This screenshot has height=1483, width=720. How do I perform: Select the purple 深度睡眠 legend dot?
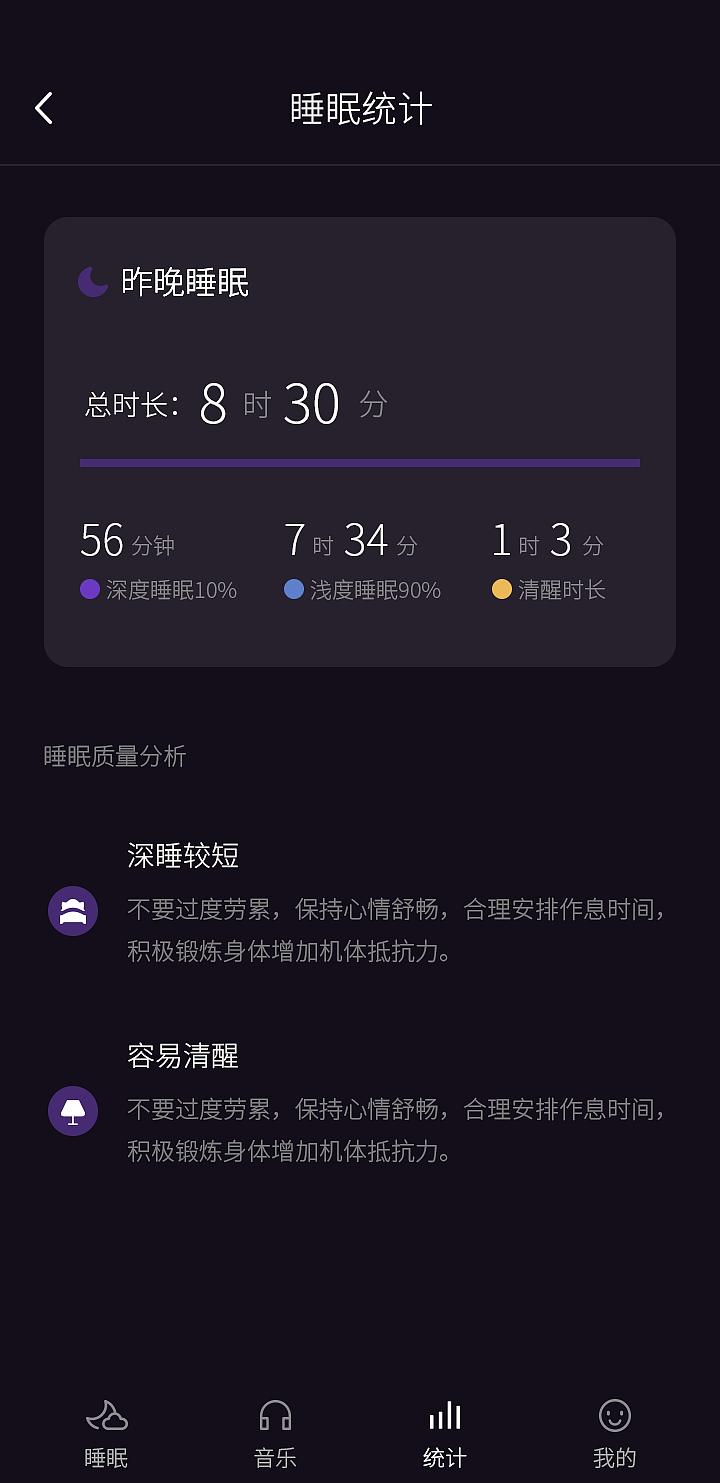pyautogui.click(x=87, y=590)
